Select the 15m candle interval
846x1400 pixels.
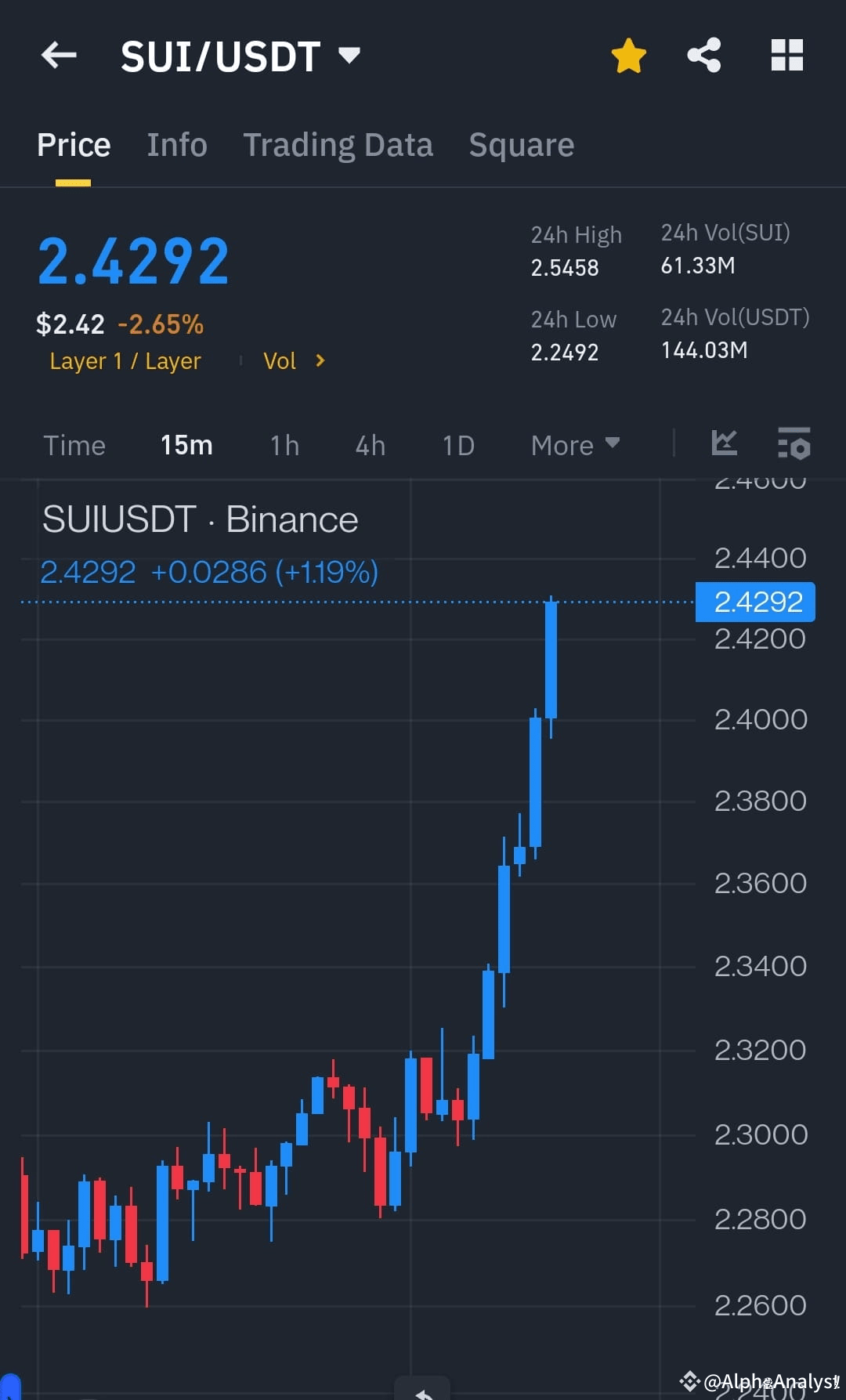point(186,444)
